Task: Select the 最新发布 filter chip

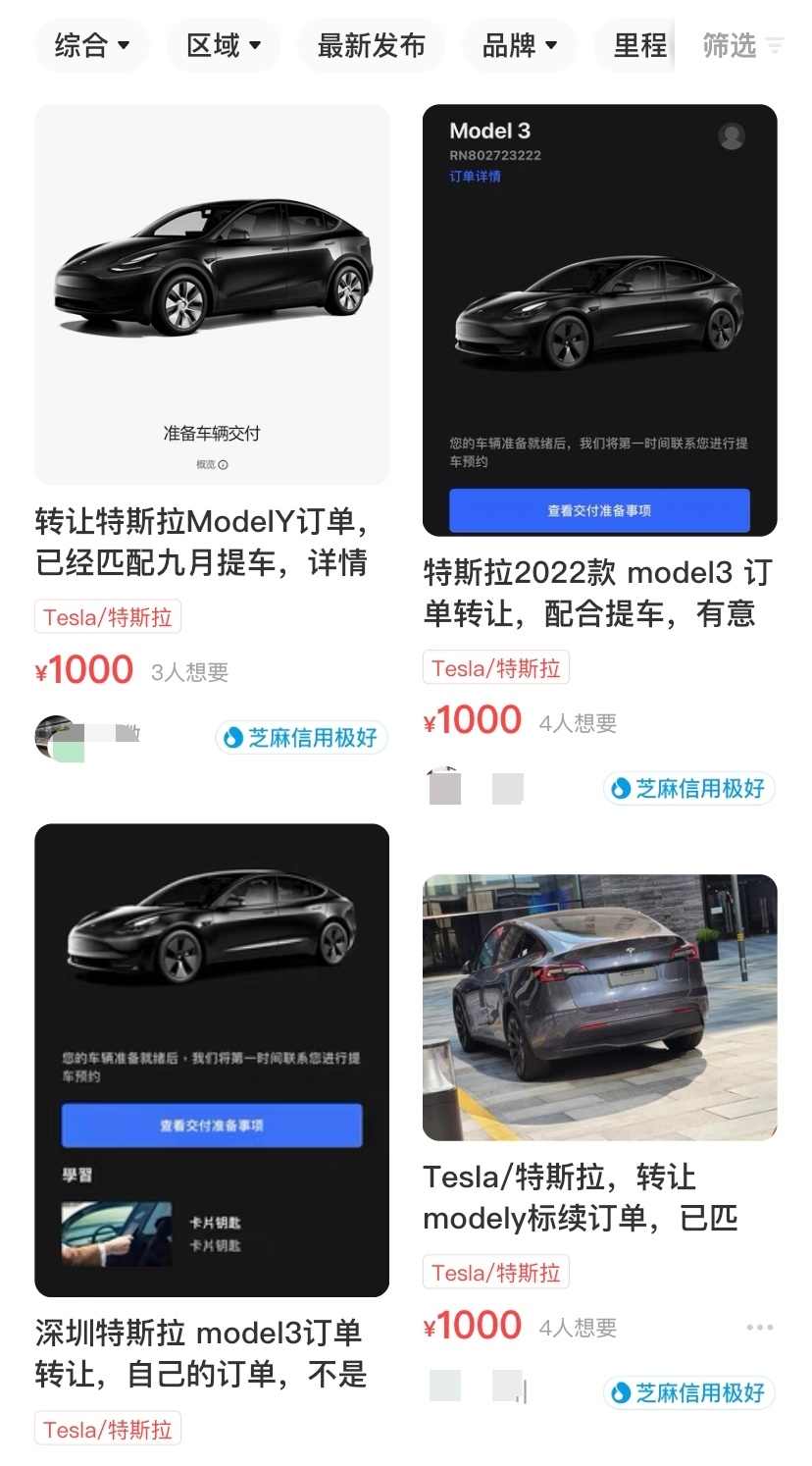Action: coord(371,45)
